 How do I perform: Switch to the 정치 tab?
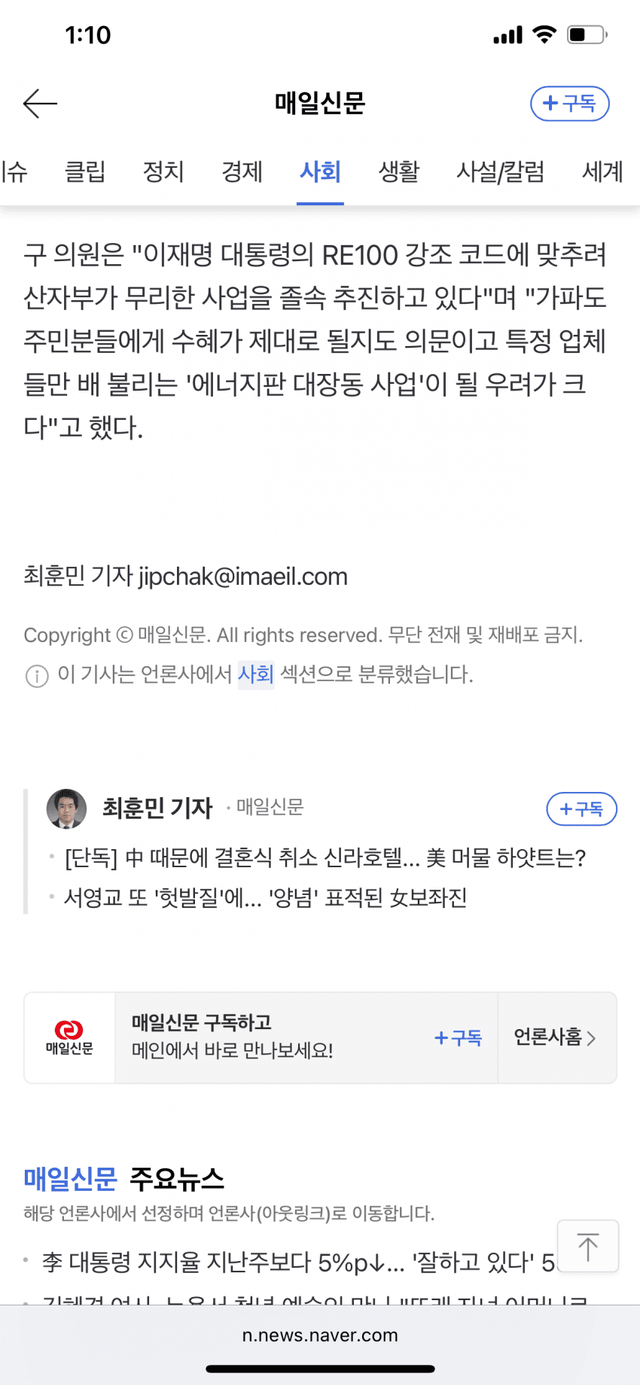tap(163, 171)
